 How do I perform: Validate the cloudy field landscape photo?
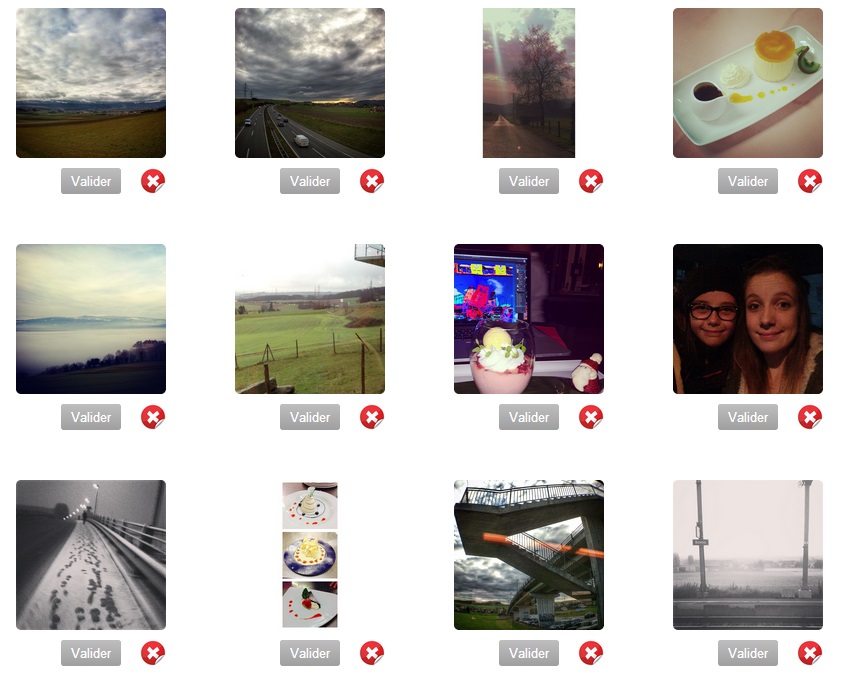(x=91, y=181)
